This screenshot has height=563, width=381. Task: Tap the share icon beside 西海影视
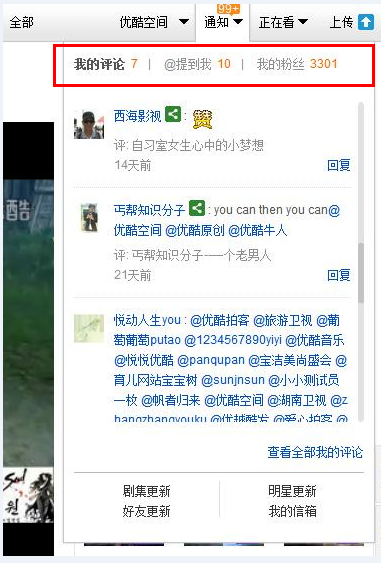point(173,115)
